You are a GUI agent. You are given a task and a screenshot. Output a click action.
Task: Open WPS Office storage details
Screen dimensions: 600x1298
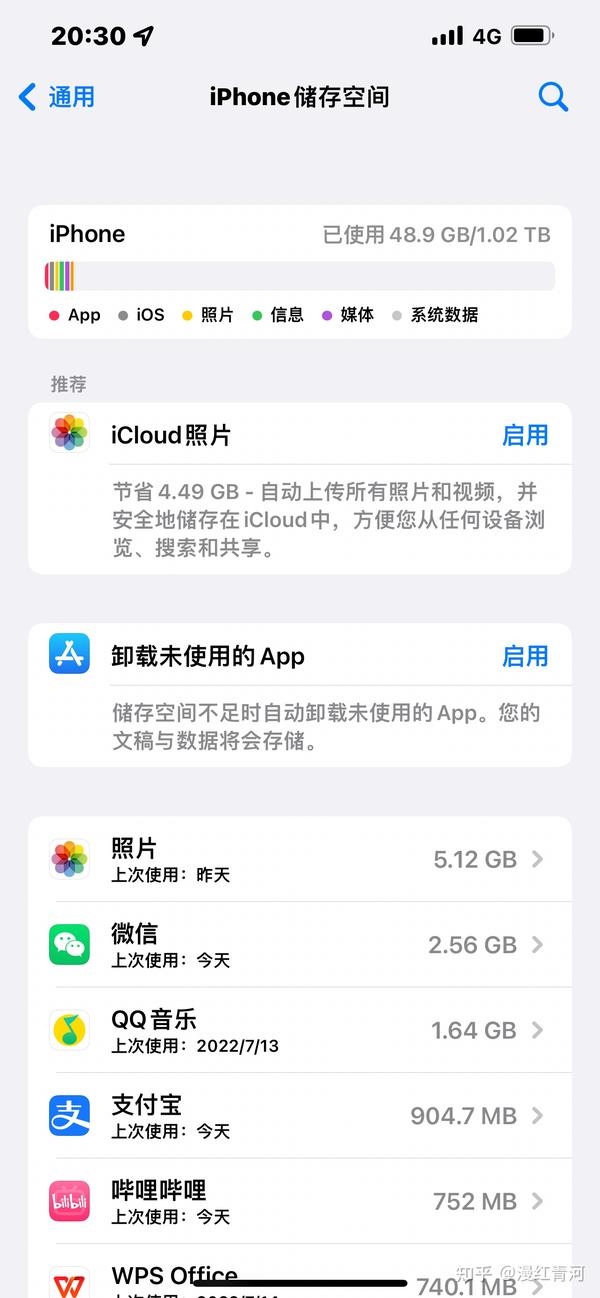[300, 1271]
